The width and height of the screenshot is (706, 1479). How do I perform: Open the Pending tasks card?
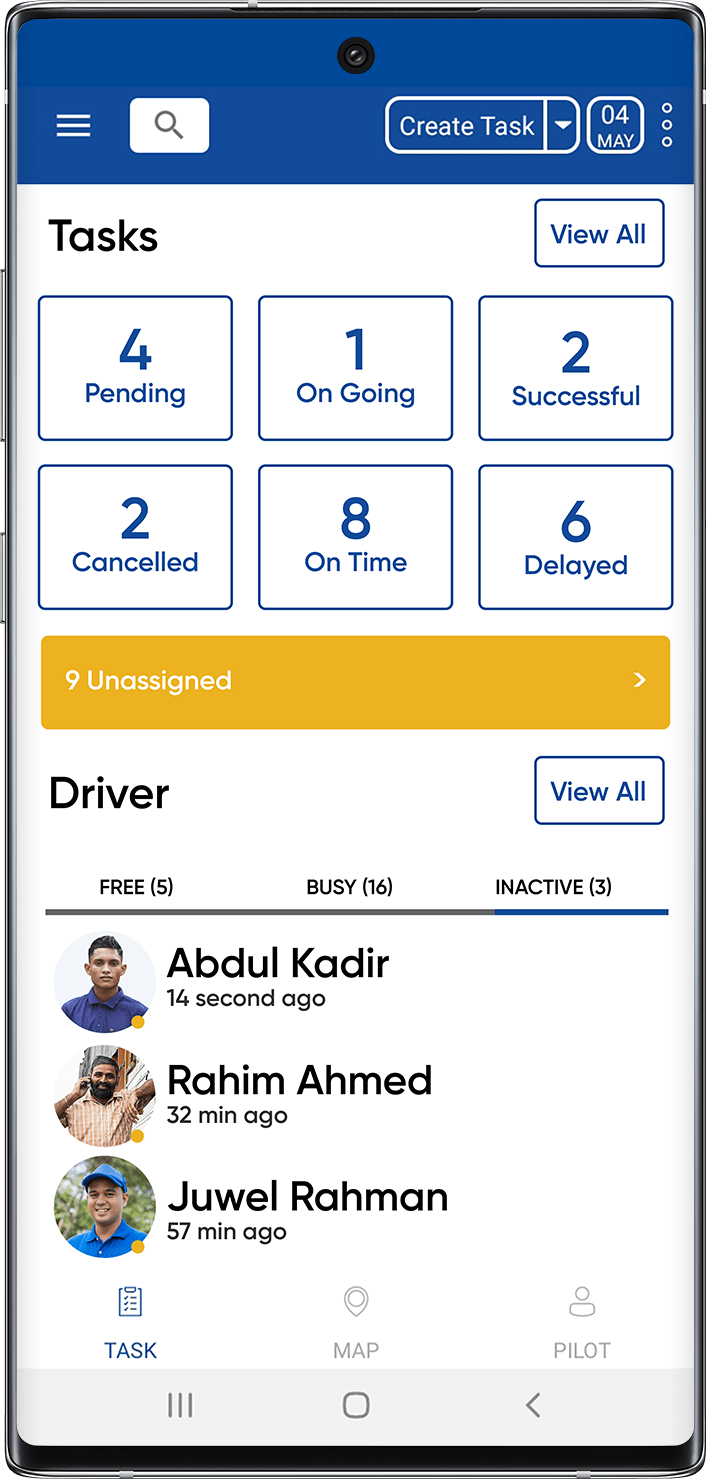point(135,368)
